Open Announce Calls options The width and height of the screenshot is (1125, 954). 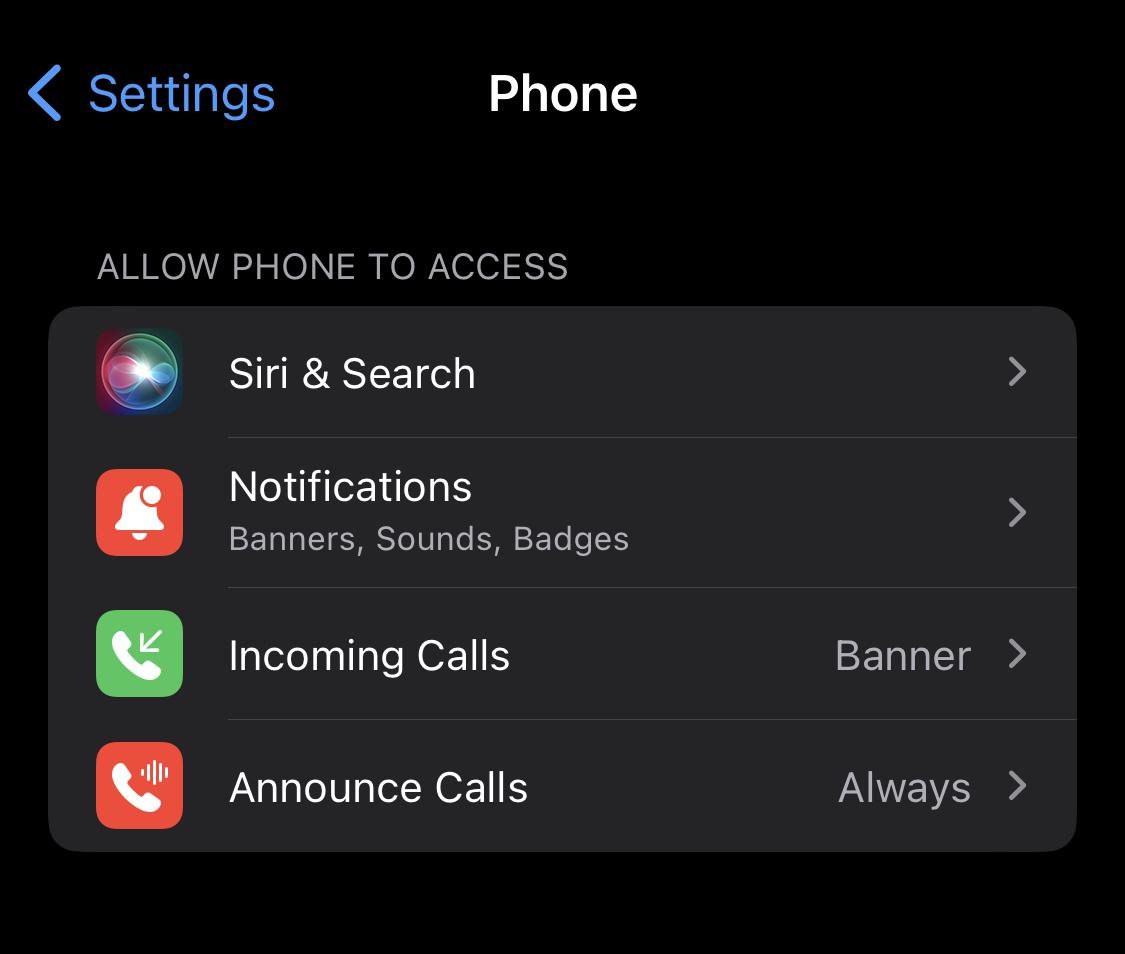[562, 787]
